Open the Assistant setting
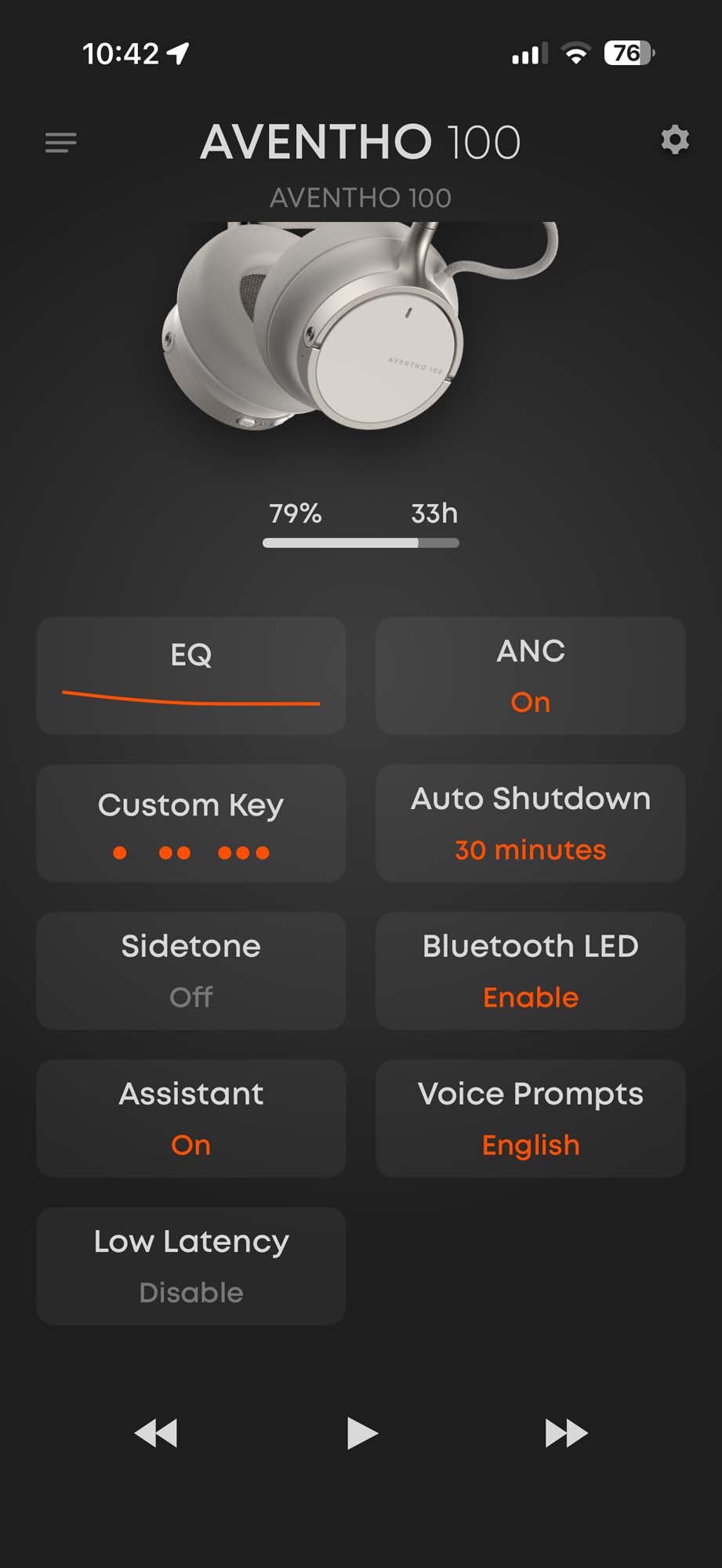 point(190,1118)
